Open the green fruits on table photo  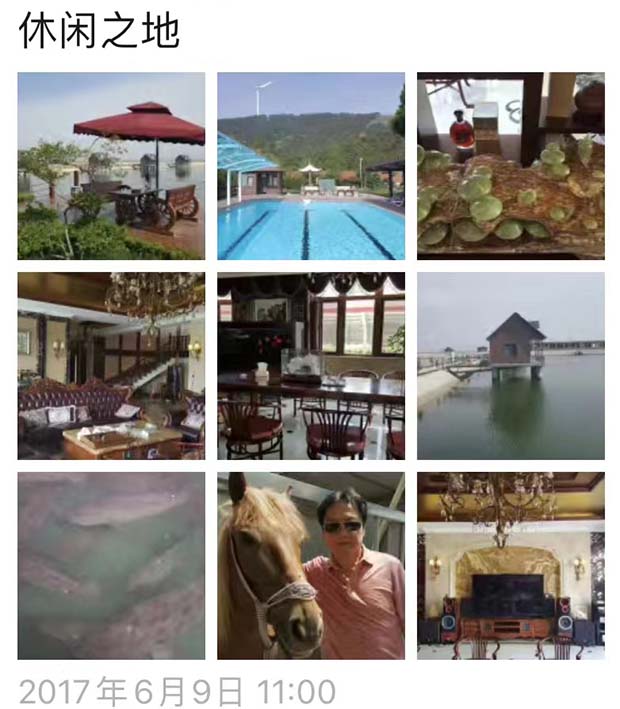[x=510, y=166]
